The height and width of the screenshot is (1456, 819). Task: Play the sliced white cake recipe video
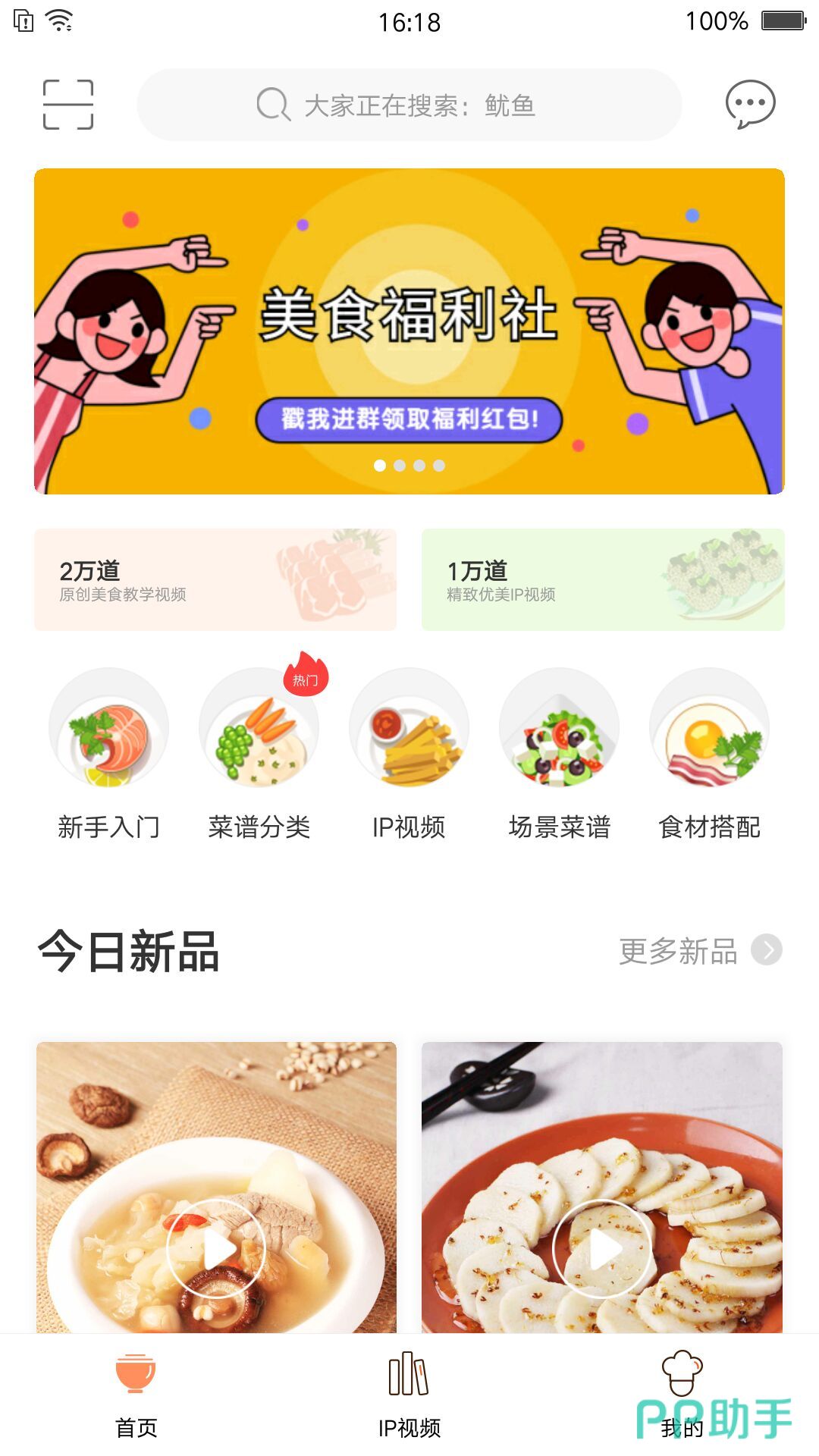(x=602, y=1247)
